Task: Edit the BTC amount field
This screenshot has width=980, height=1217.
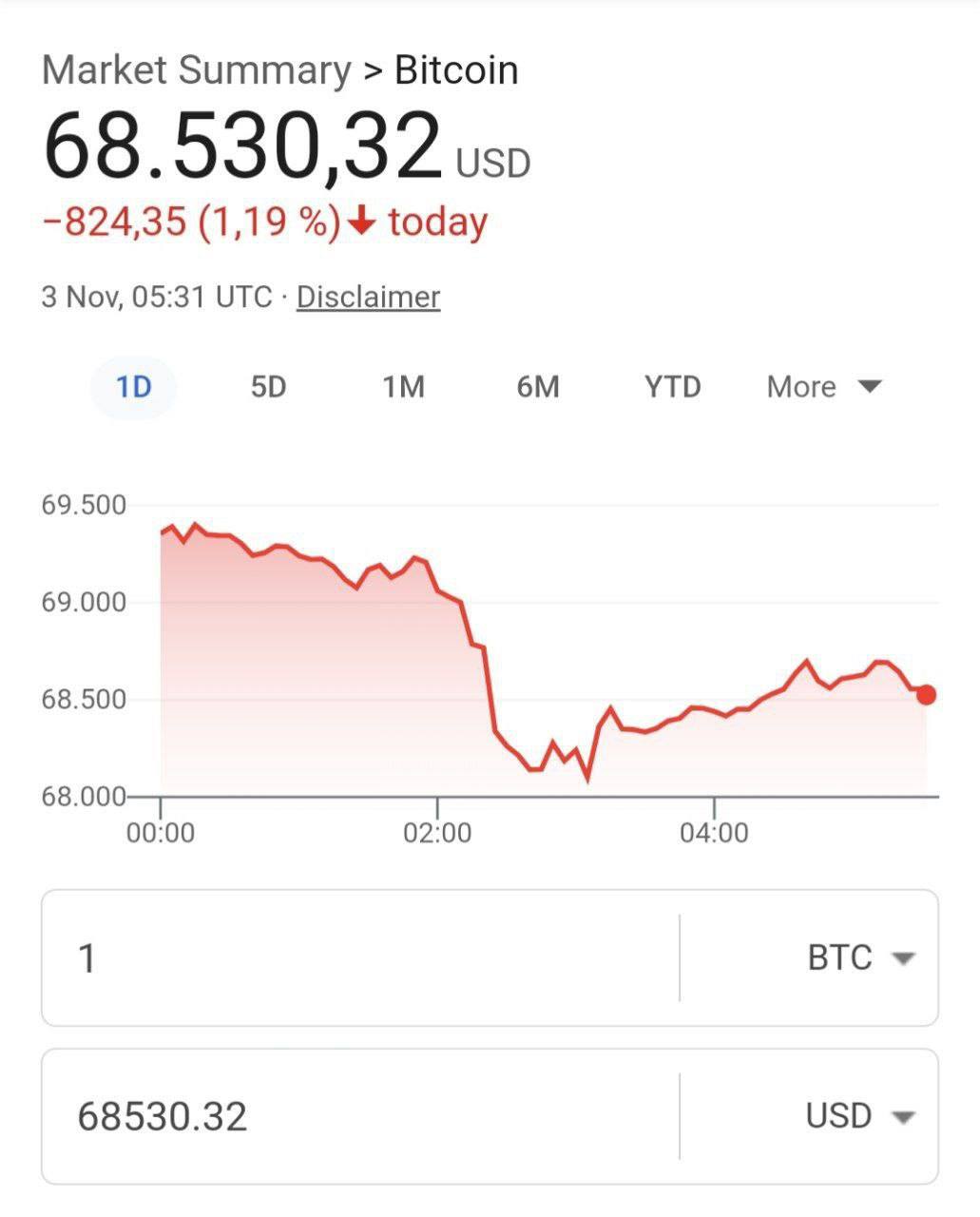Action: click(x=361, y=957)
